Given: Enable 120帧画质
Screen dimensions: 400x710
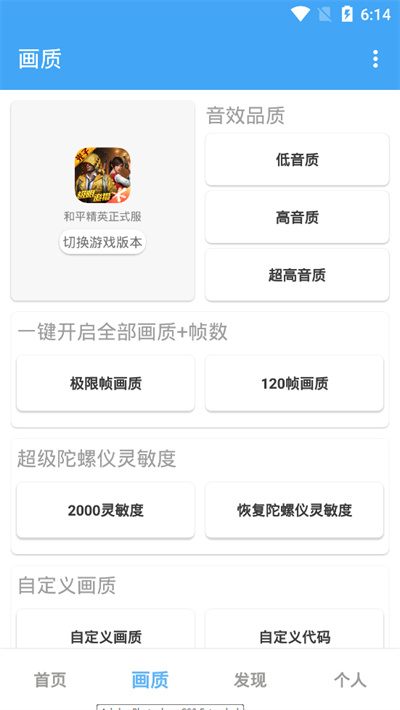Looking at the screenshot, I should [294, 384].
